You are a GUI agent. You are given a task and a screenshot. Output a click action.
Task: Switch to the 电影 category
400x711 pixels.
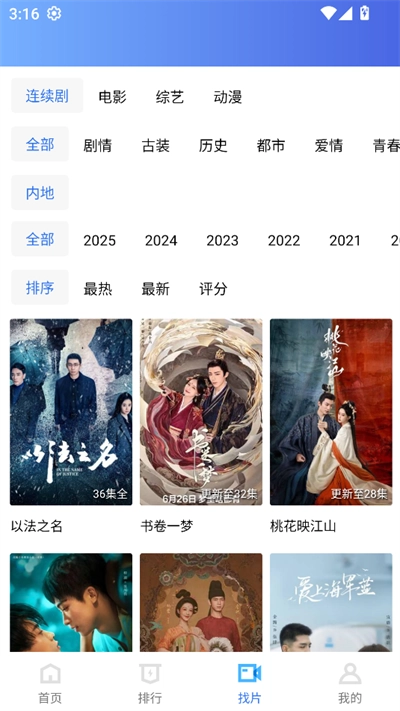pyautogui.click(x=112, y=97)
